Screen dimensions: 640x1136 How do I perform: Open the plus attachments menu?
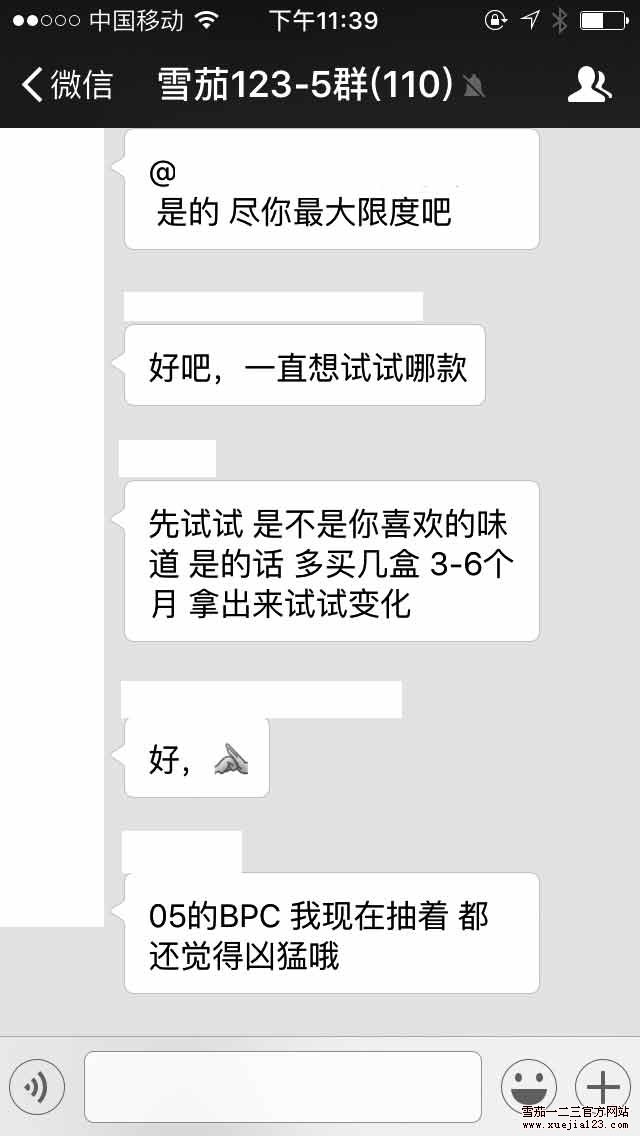tap(602, 1084)
